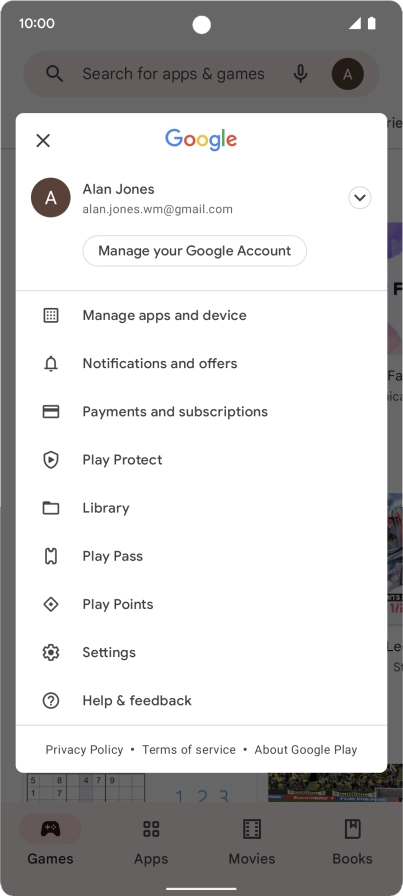Go to Payments and subscriptions
403x896 pixels.
[201, 411]
